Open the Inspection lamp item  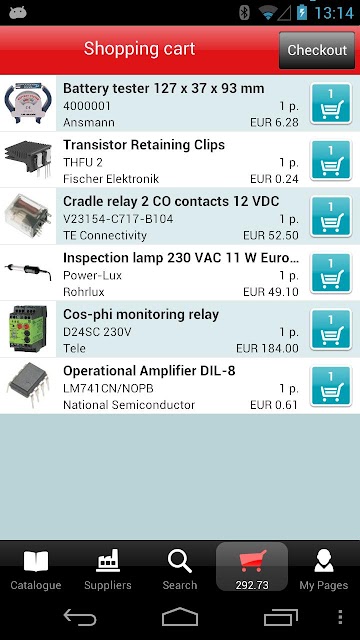pos(180,273)
